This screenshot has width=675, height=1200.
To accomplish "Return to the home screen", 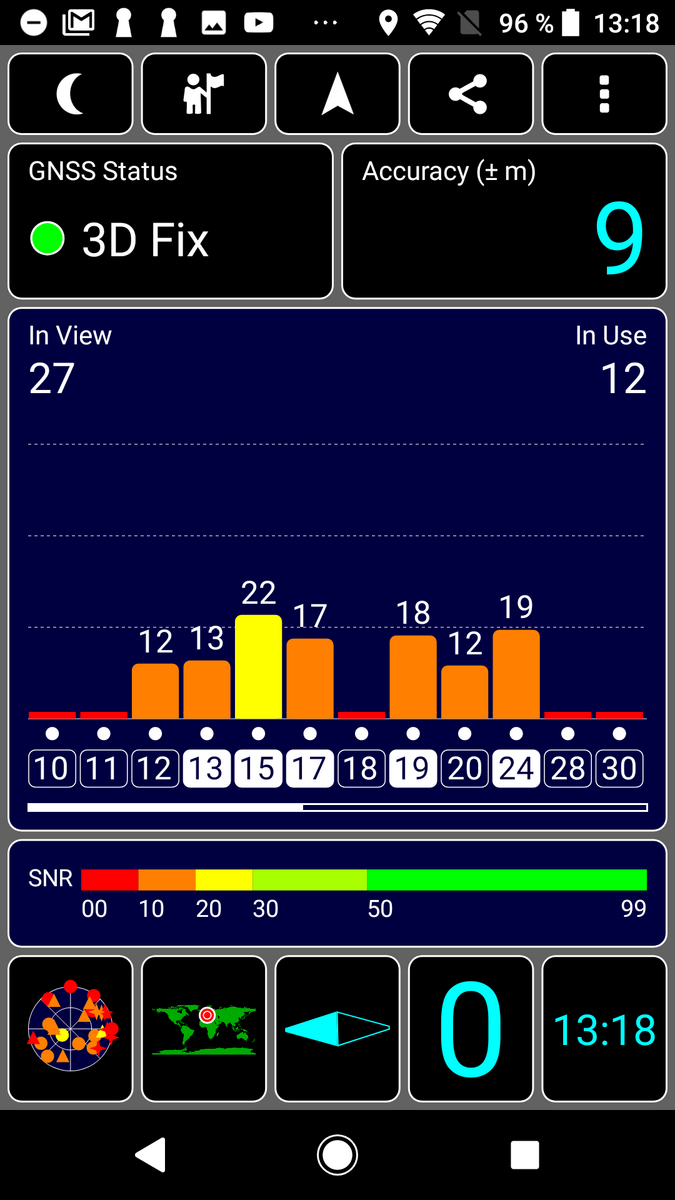I will (337, 1155).
